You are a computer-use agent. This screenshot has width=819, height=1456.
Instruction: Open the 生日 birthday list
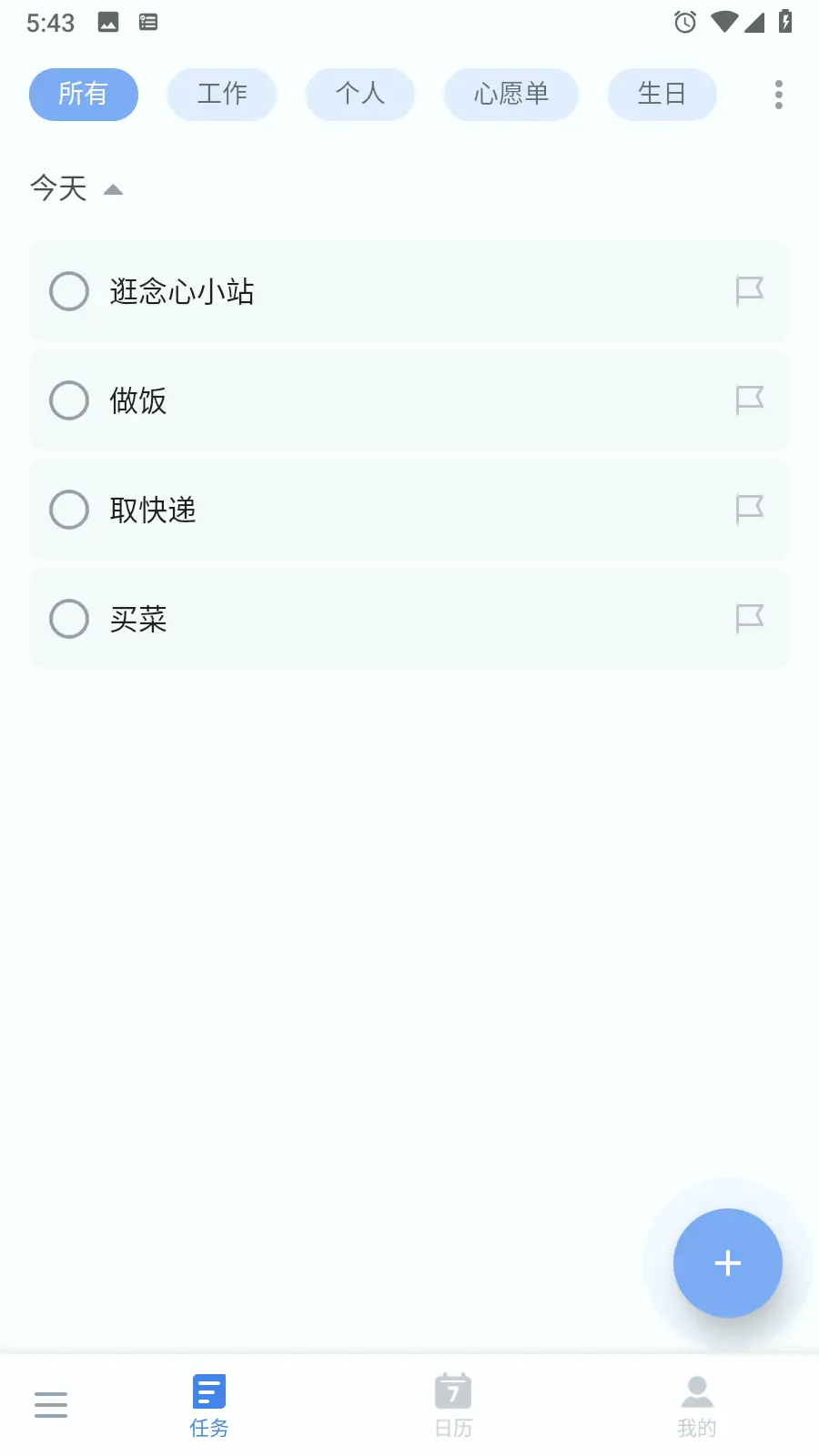click(662, 94)
